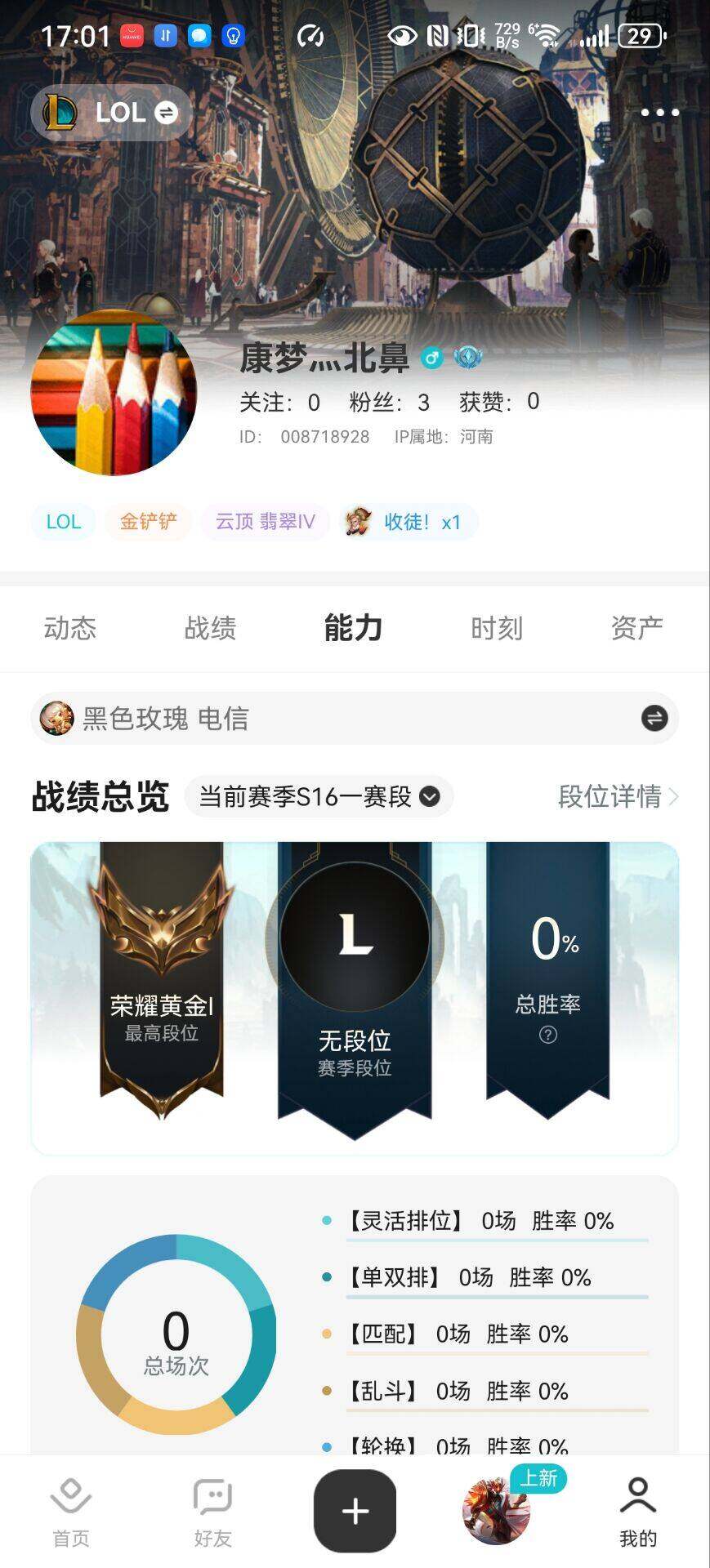This screenshot has height=1568, width=710.
Task: Switch to the 动态 tab
Action: (70, 628)
